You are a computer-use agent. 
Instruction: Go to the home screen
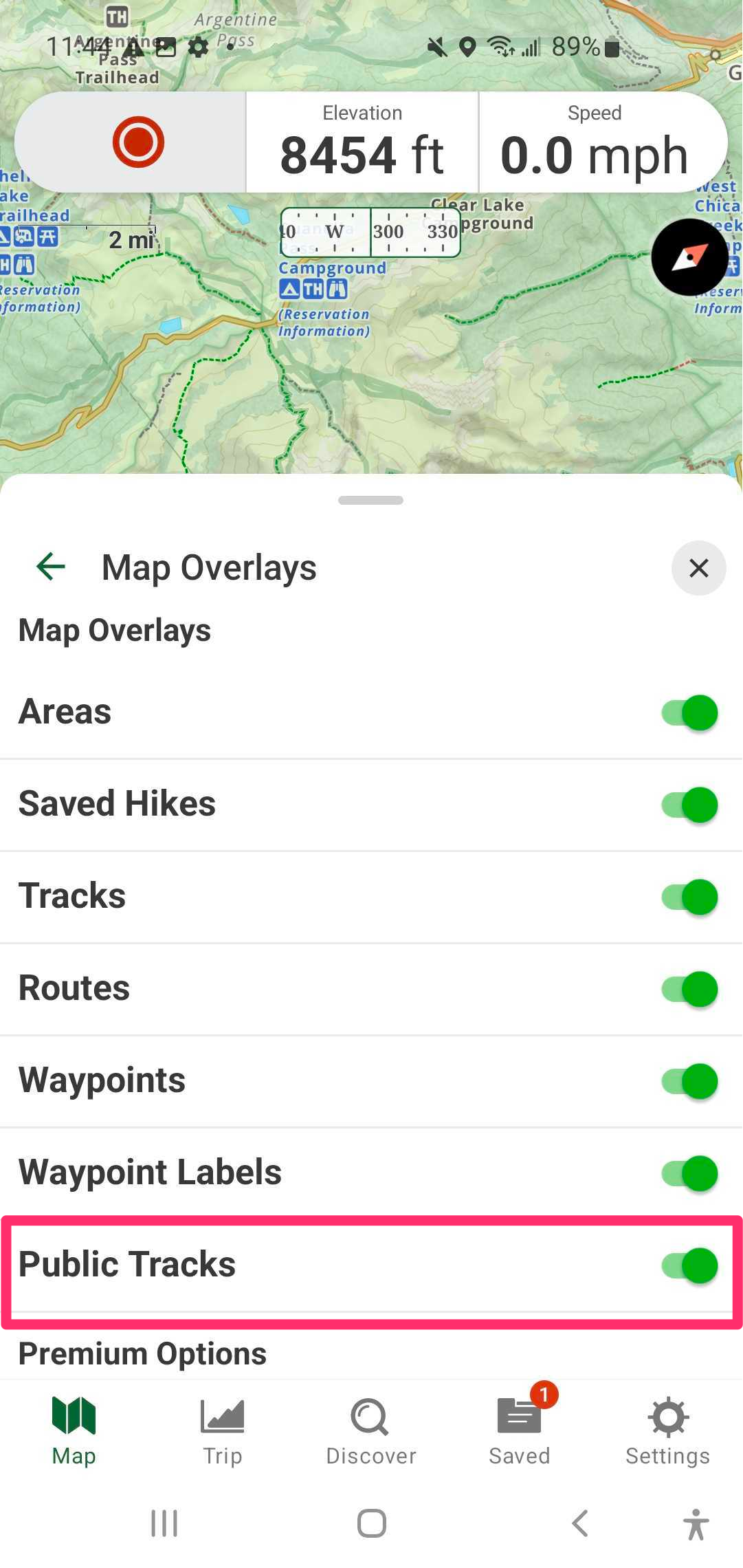[x=371, y=1523]
